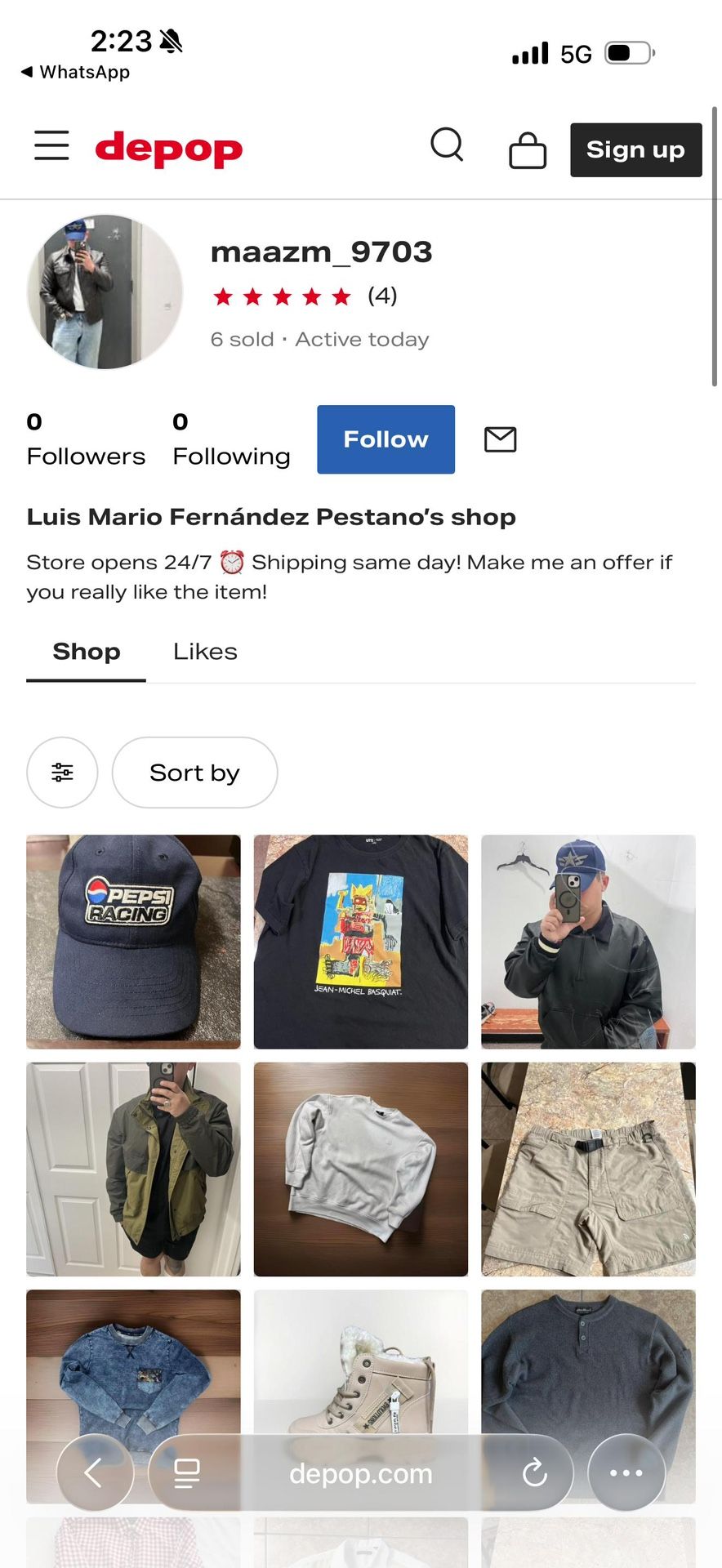Reload the depop.com page
Viewport: 722px width, 1568px height.
[535, 1473]
